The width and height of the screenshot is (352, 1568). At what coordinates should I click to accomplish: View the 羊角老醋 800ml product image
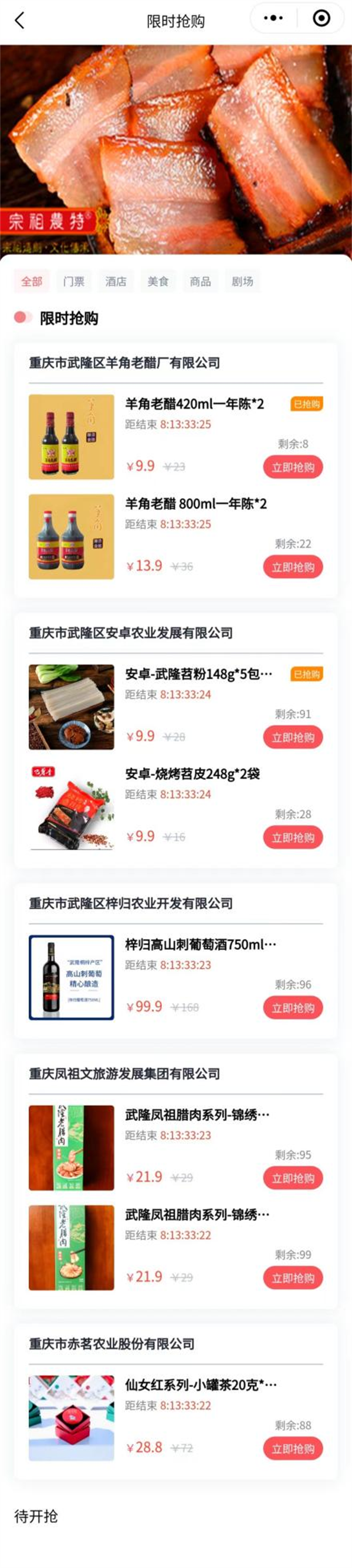(71, 536)
